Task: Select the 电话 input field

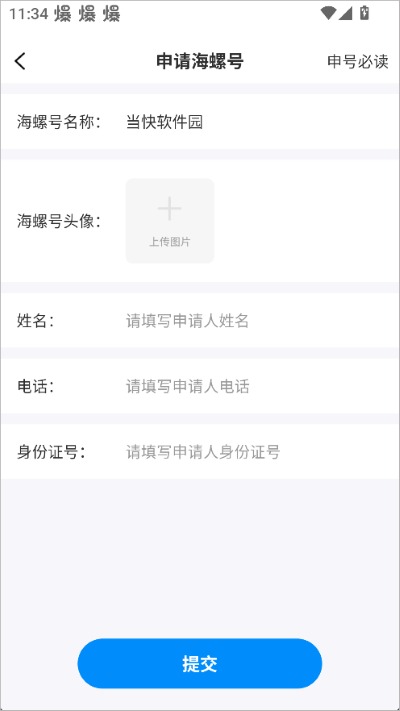Action: [256, 387]
